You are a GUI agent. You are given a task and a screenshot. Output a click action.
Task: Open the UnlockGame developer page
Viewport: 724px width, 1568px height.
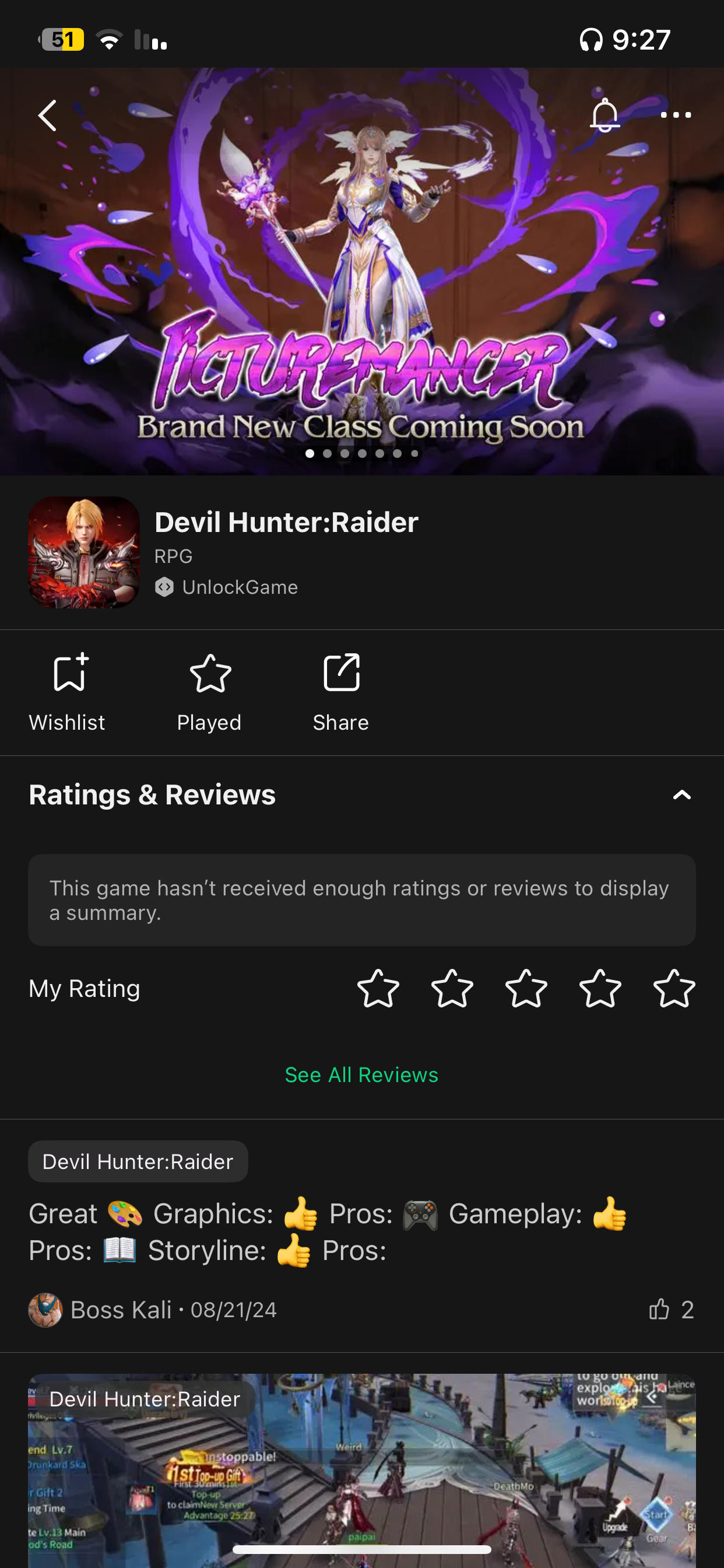tap(239, 587)
